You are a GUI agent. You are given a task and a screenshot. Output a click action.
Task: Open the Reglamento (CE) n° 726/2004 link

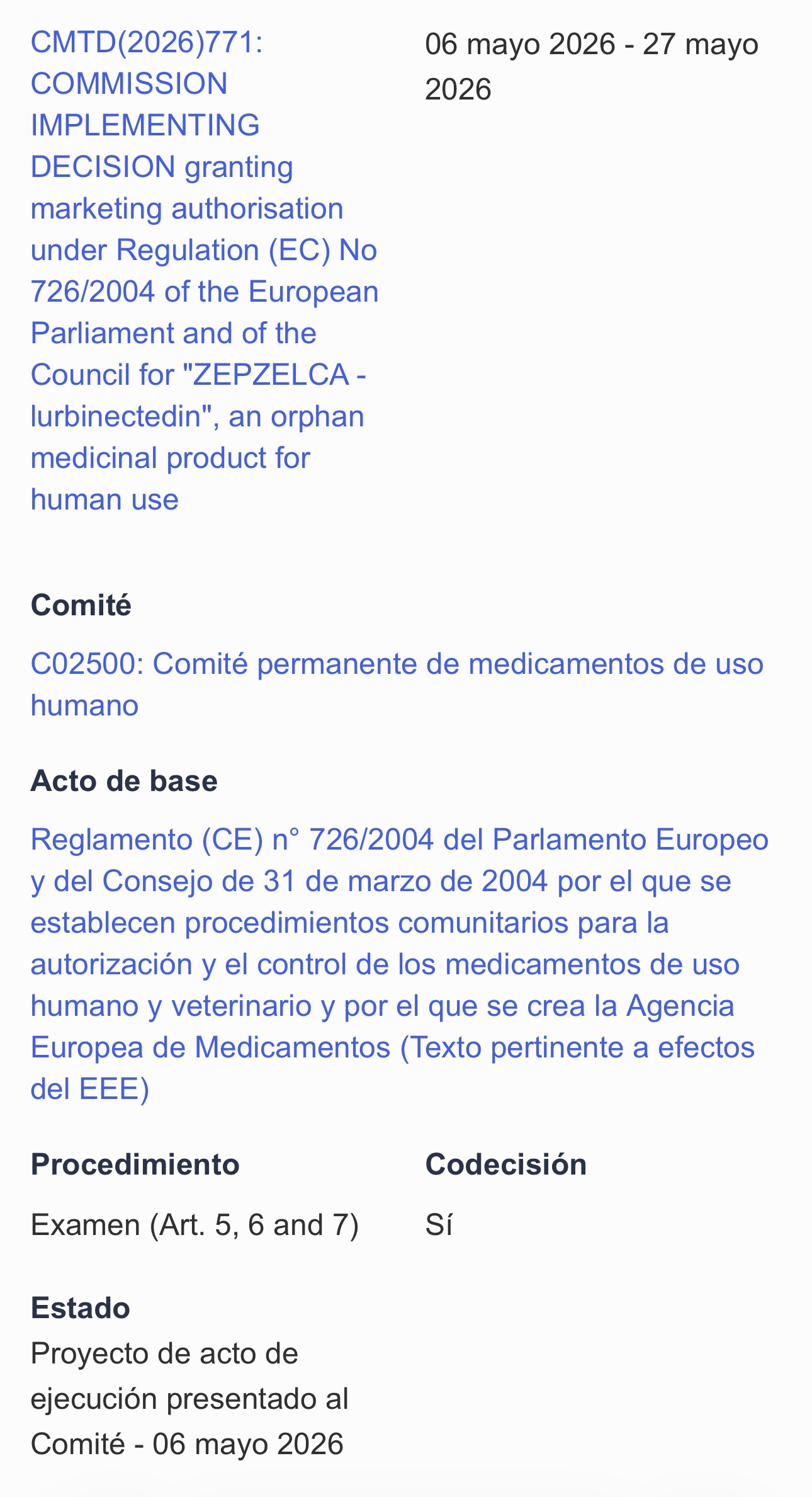400,964
